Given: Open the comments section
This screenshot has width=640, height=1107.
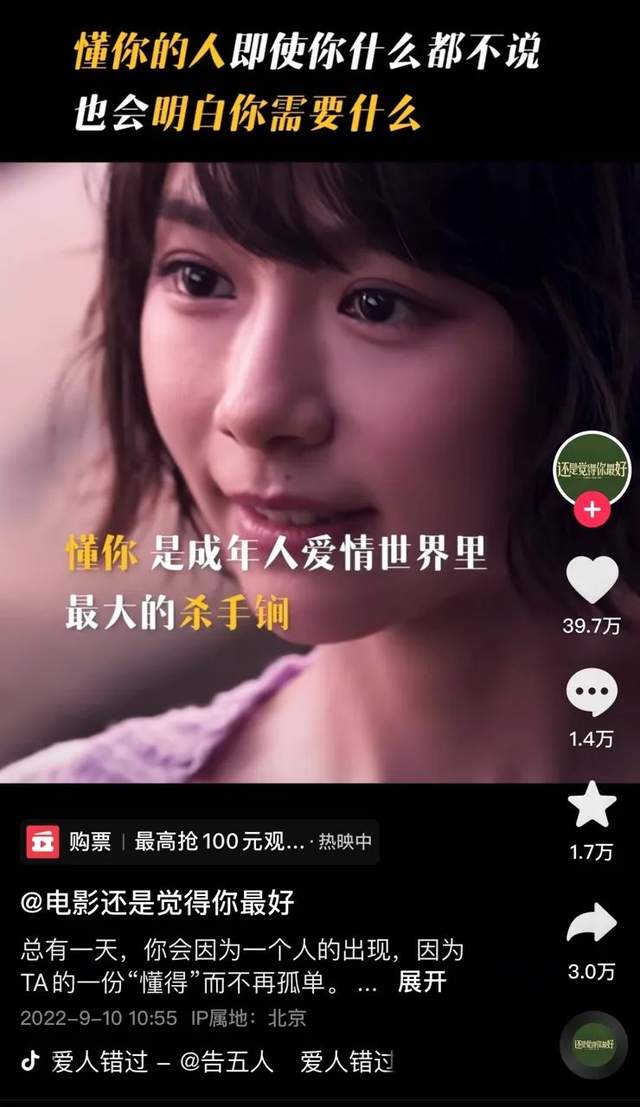Looking at the screenshot, I should (591, 693).
